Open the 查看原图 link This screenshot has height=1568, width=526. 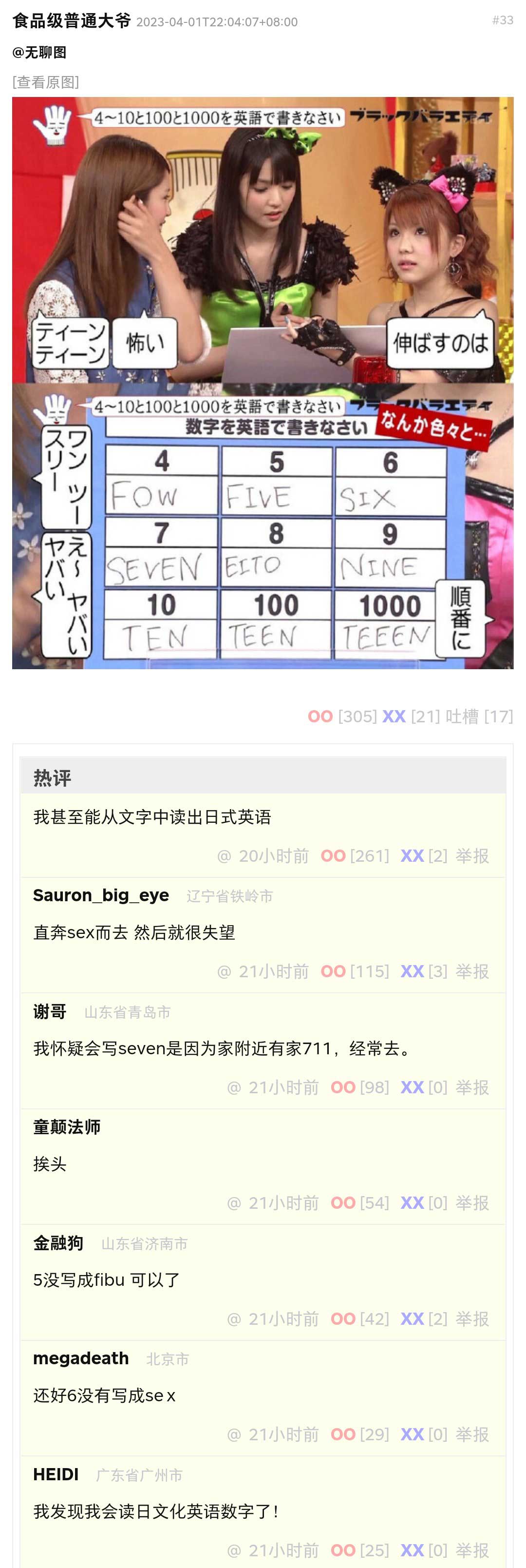46,82
